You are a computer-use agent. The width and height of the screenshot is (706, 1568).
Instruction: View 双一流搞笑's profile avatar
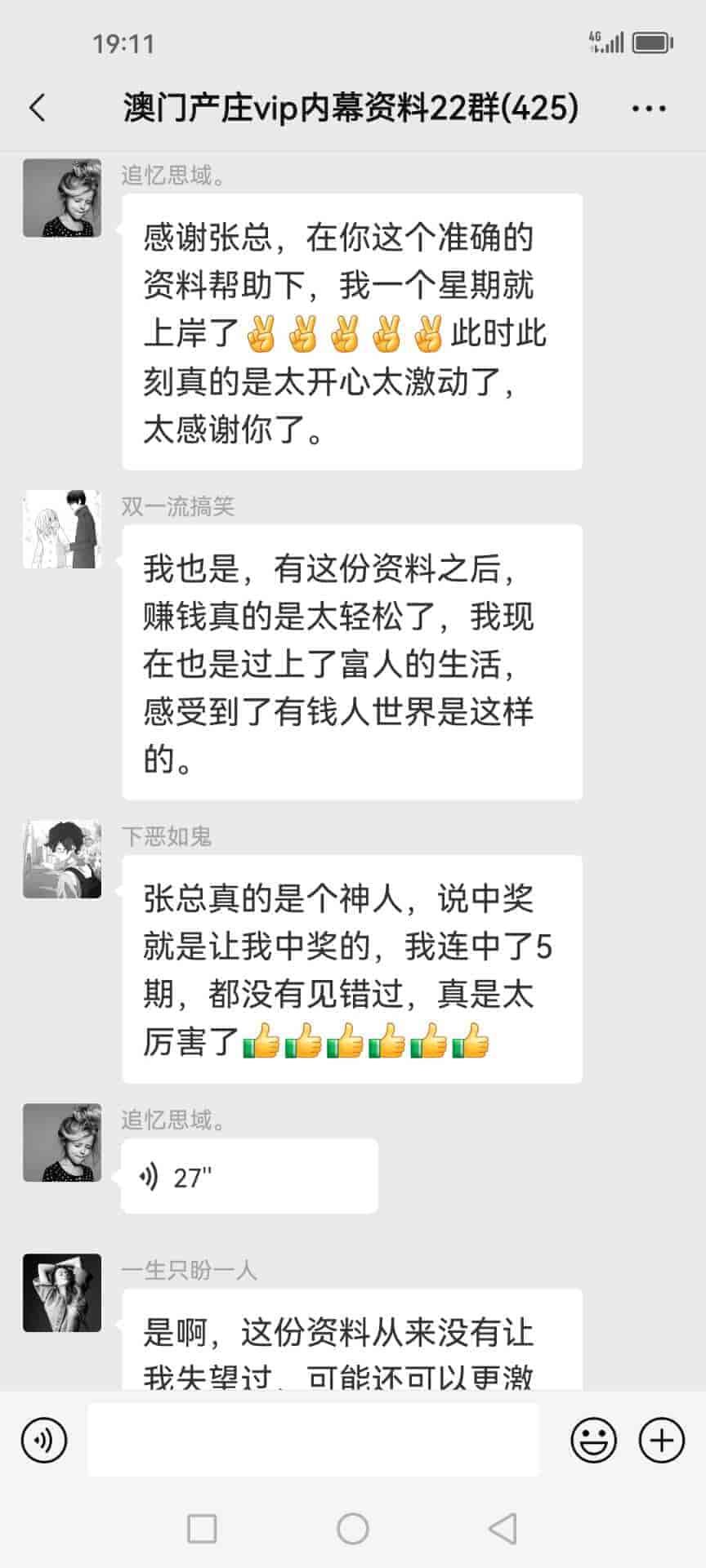[62, 529]
